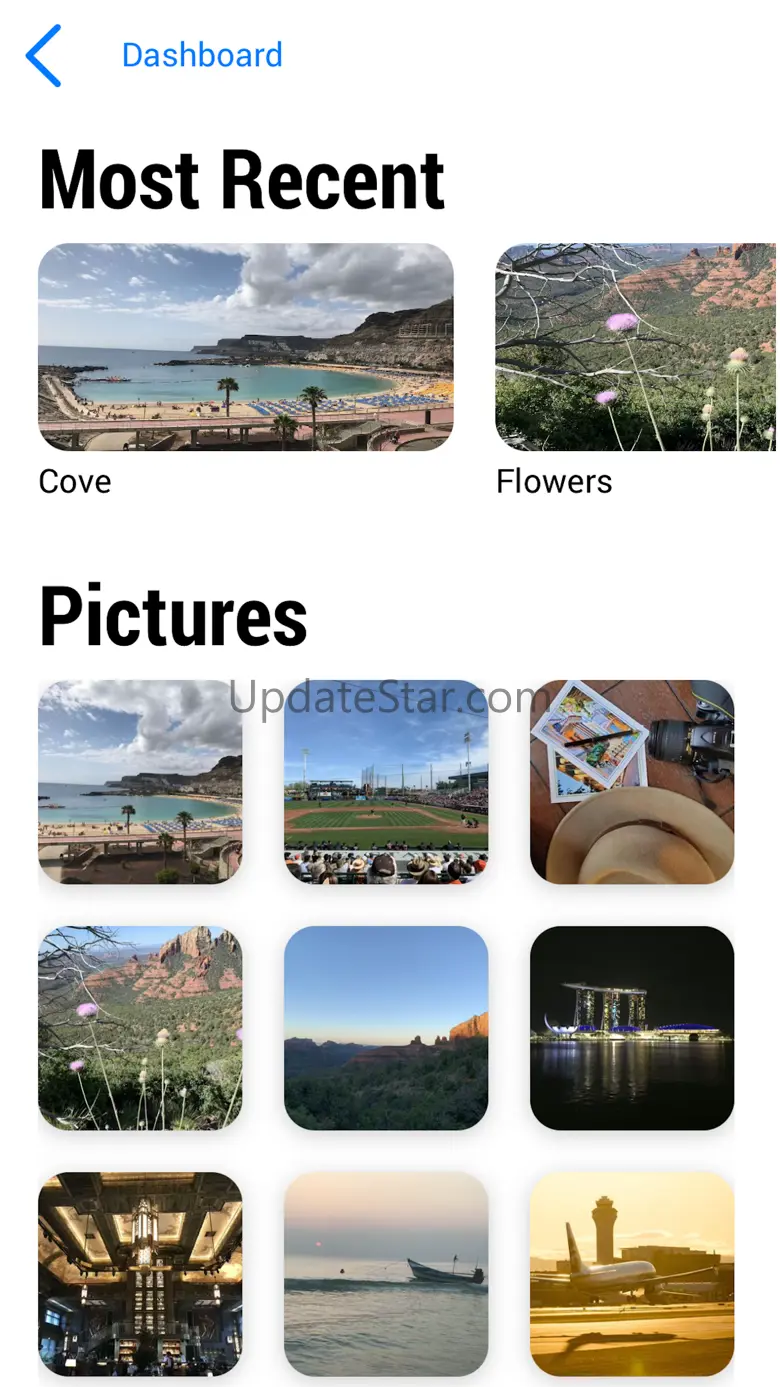Image resolution: width=780 pixels, height=1387 pixels.
Task: Open the thistle flowers tile in Pictures
Action: tap(140, 1028)
